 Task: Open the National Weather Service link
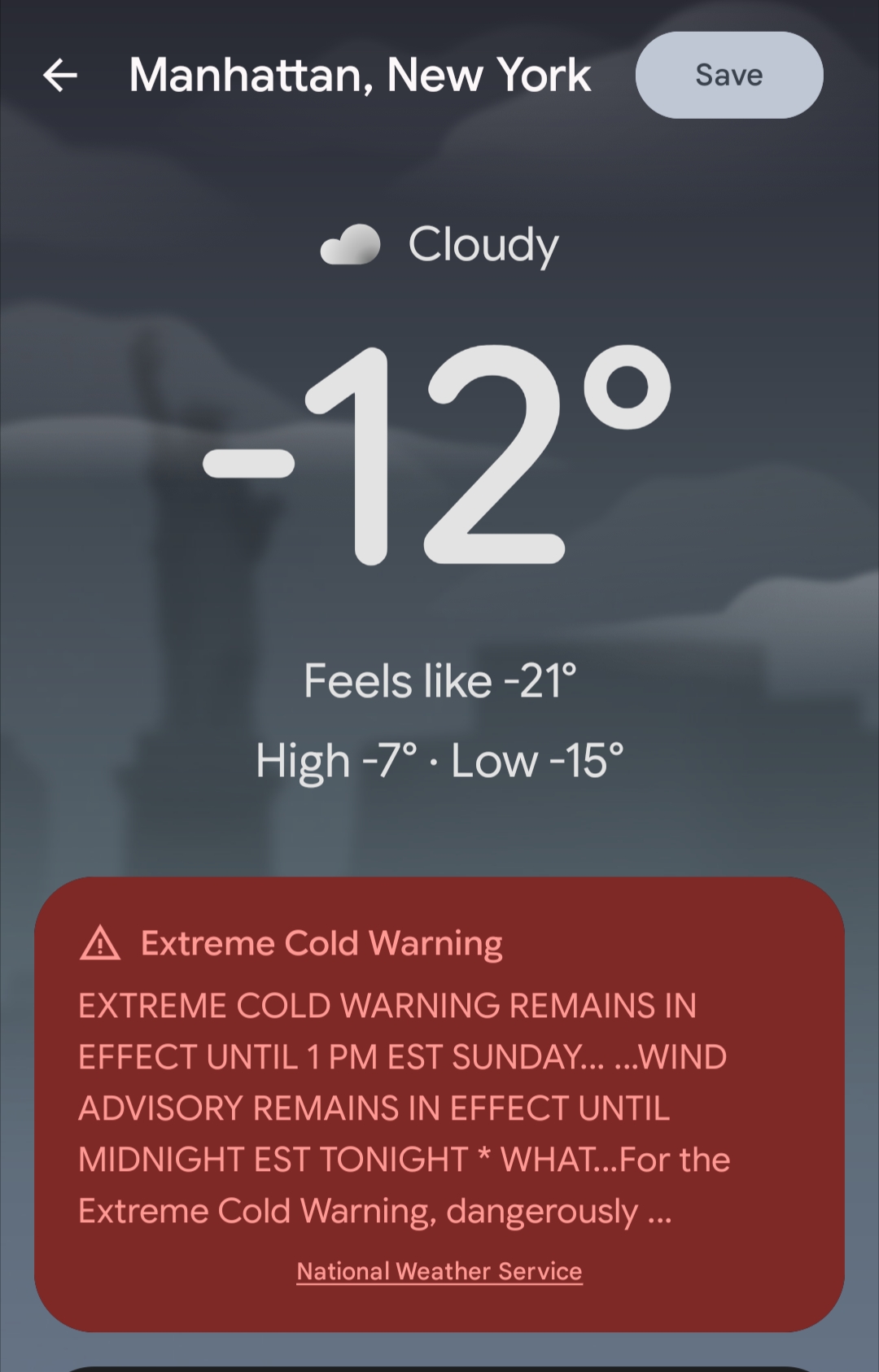point(439,1271)
